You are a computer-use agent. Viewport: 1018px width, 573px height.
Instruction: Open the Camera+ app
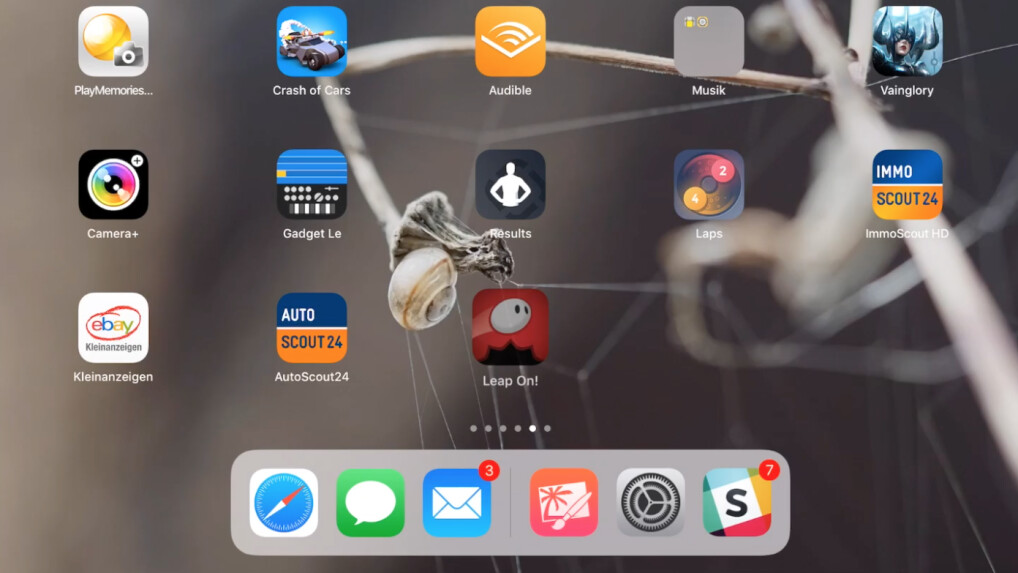click(113, 185)
